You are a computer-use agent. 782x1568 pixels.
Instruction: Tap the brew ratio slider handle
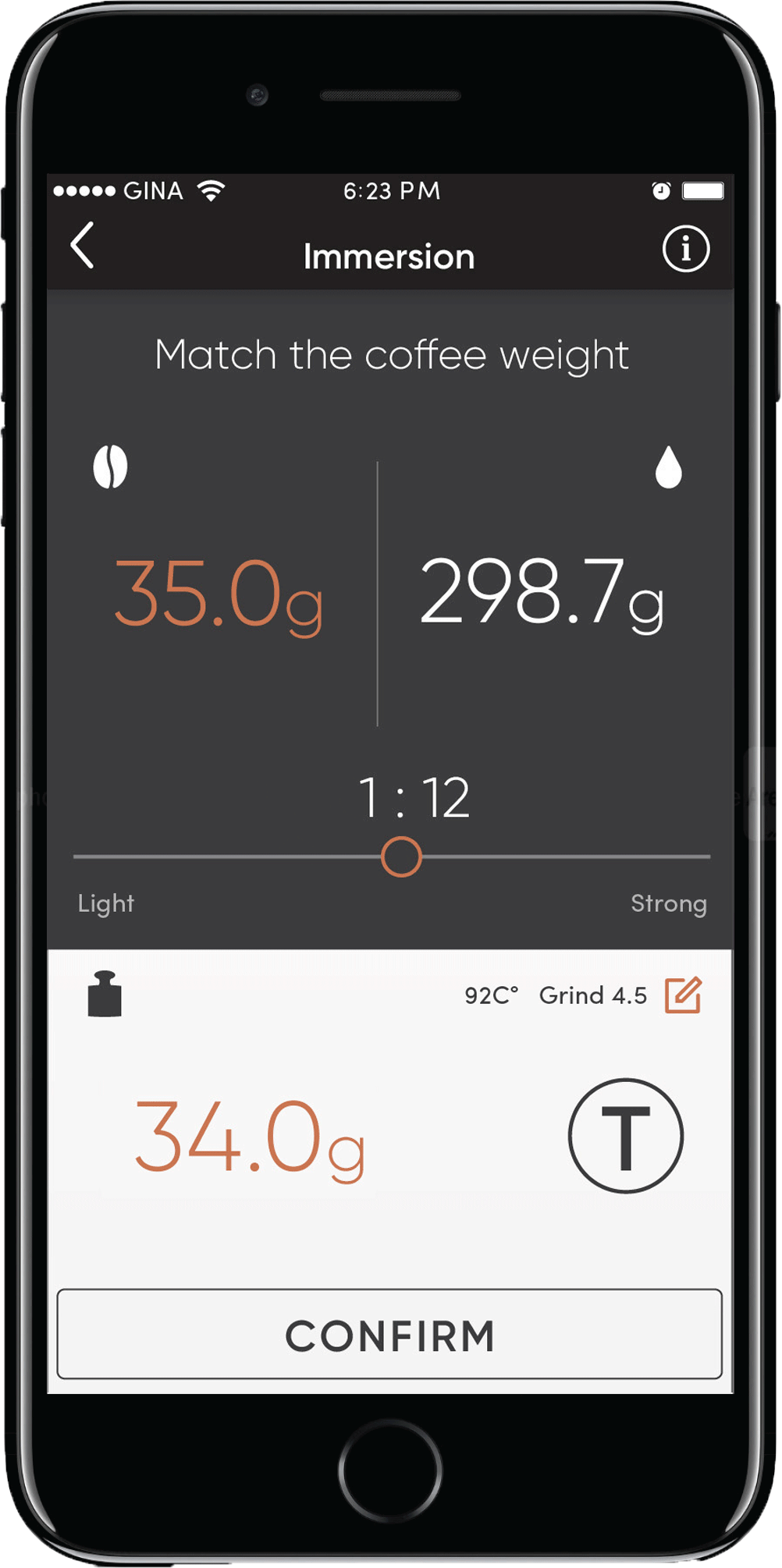[x=401, y=857]
